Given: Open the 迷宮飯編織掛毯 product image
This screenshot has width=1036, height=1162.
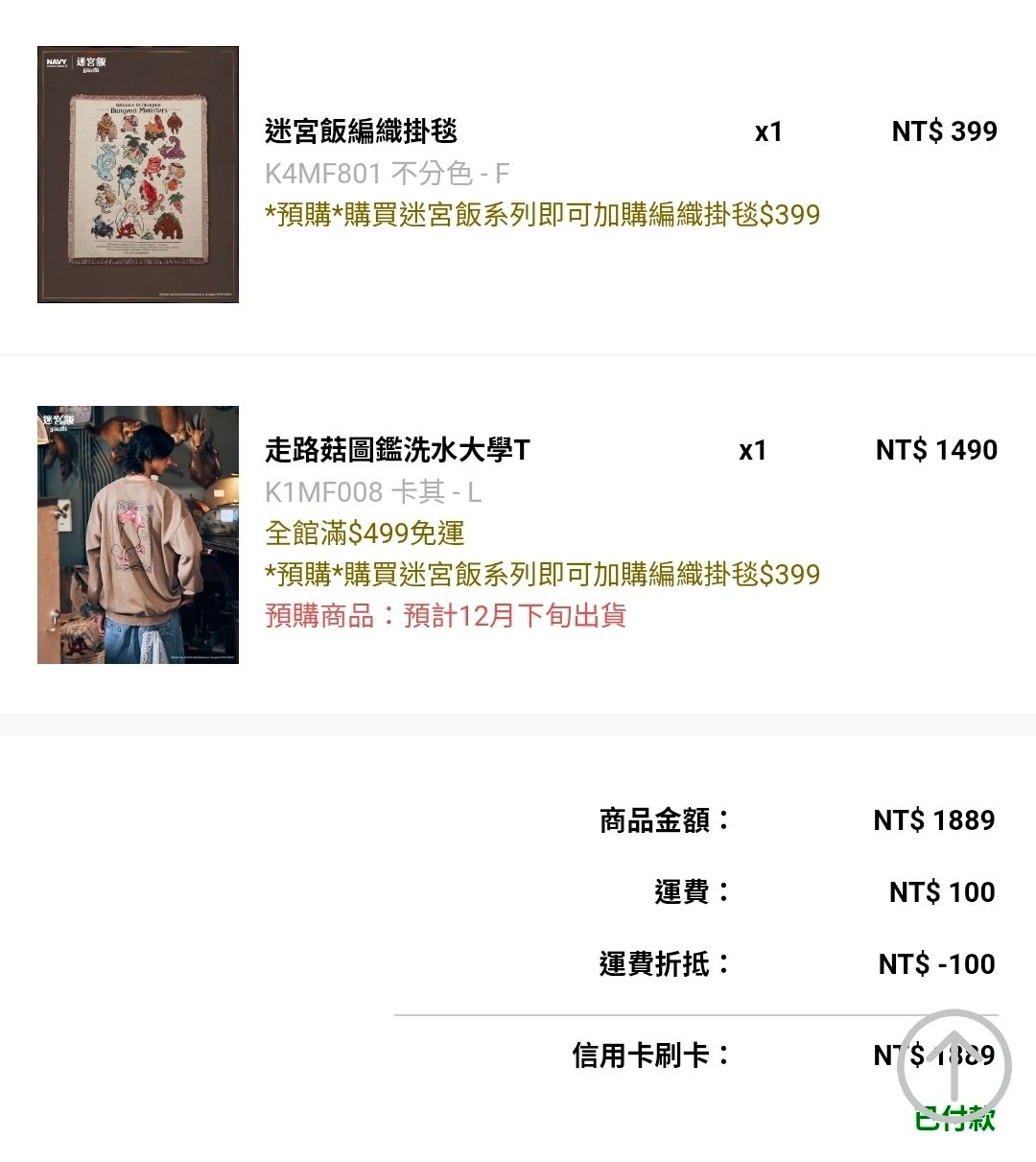Looking at the screenshot, I should tap(138, 175).
